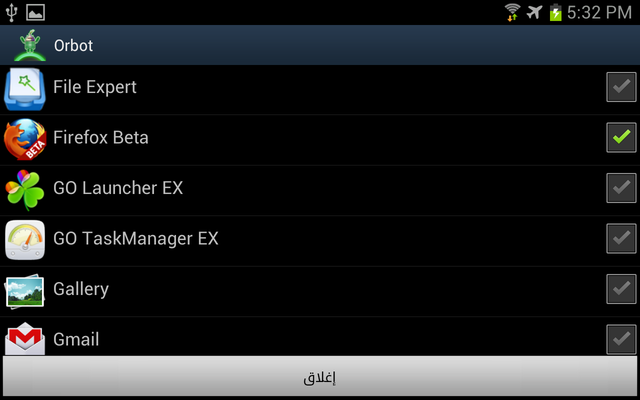Tick the GO TaskManager EX checkbox
Image resolution: width=640 pixels, height=400 pixels.
621,238
